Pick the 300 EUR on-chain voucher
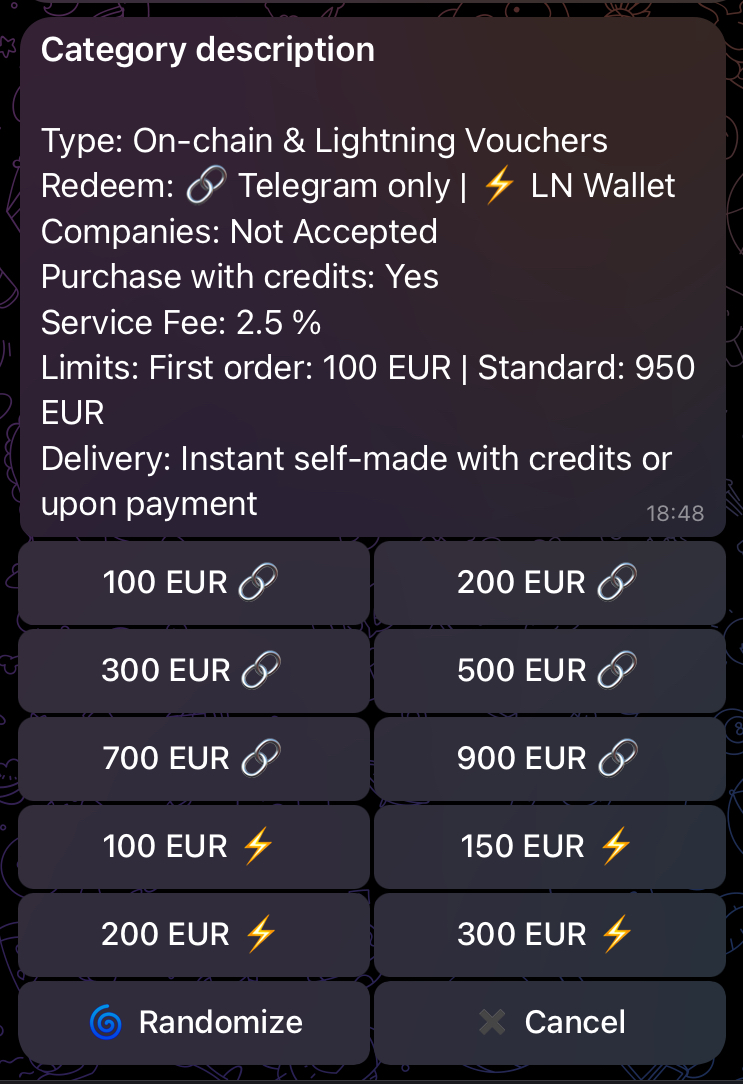 193,670
